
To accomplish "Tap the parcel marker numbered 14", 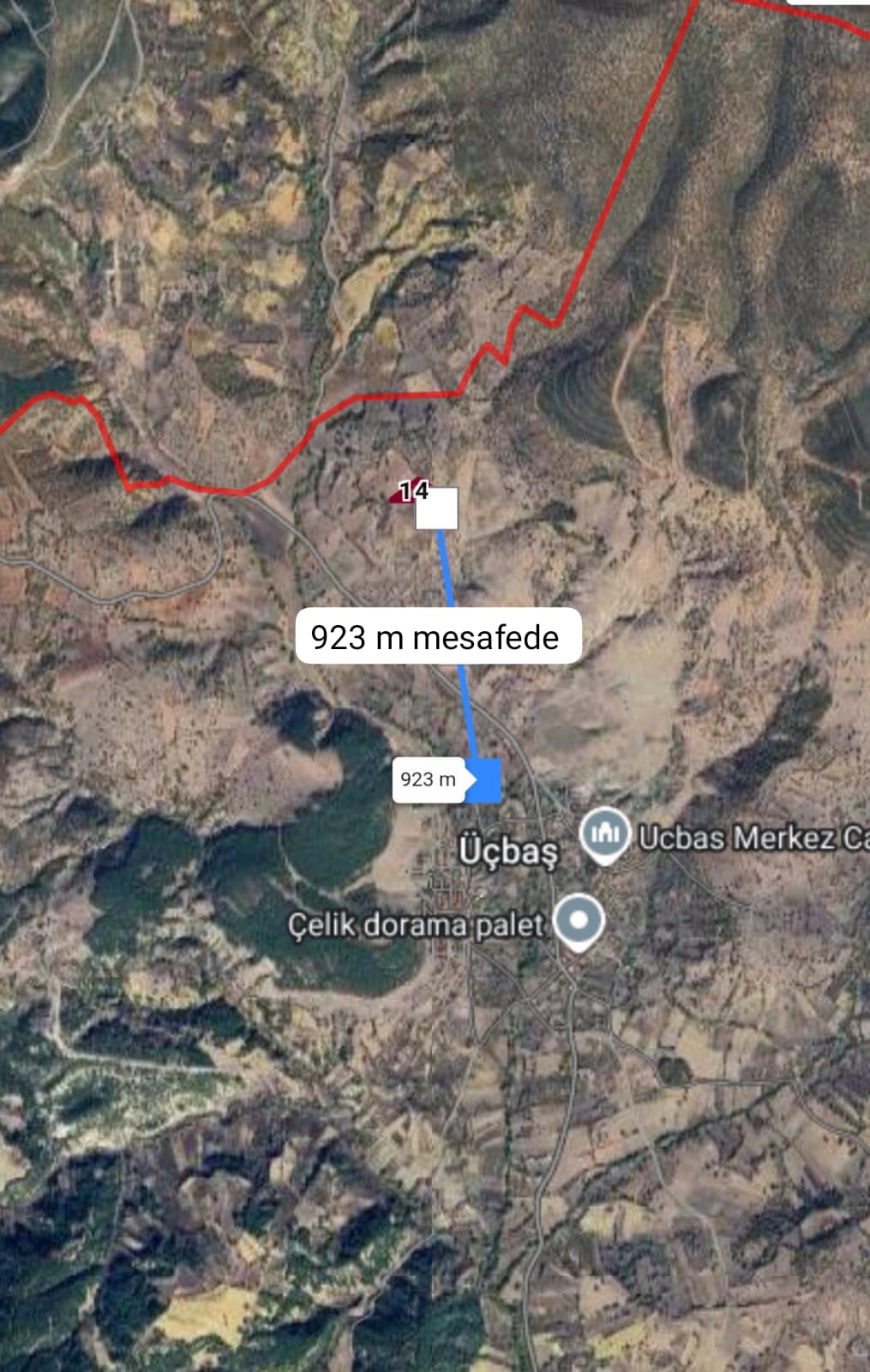I will click(x=412, y=492).
